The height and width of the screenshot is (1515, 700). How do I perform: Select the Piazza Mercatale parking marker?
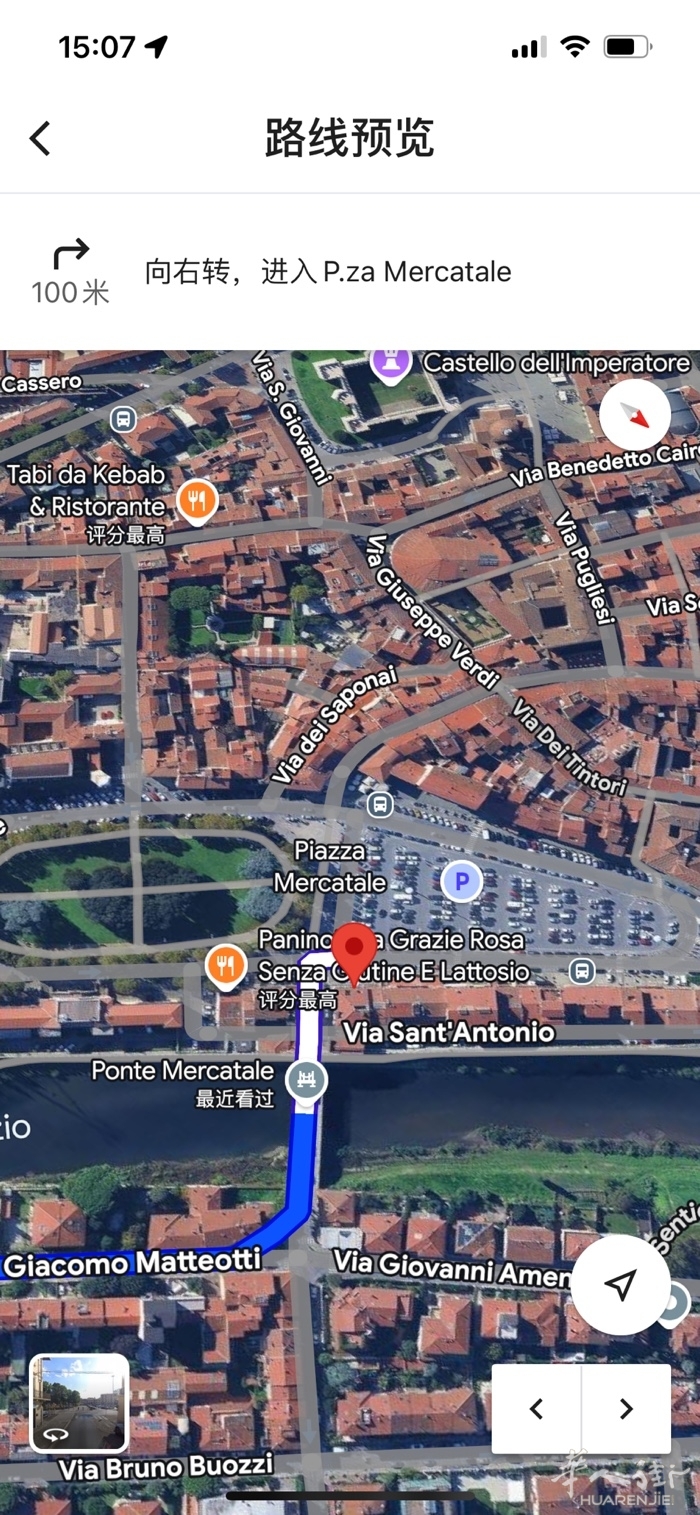coord(461,882)
